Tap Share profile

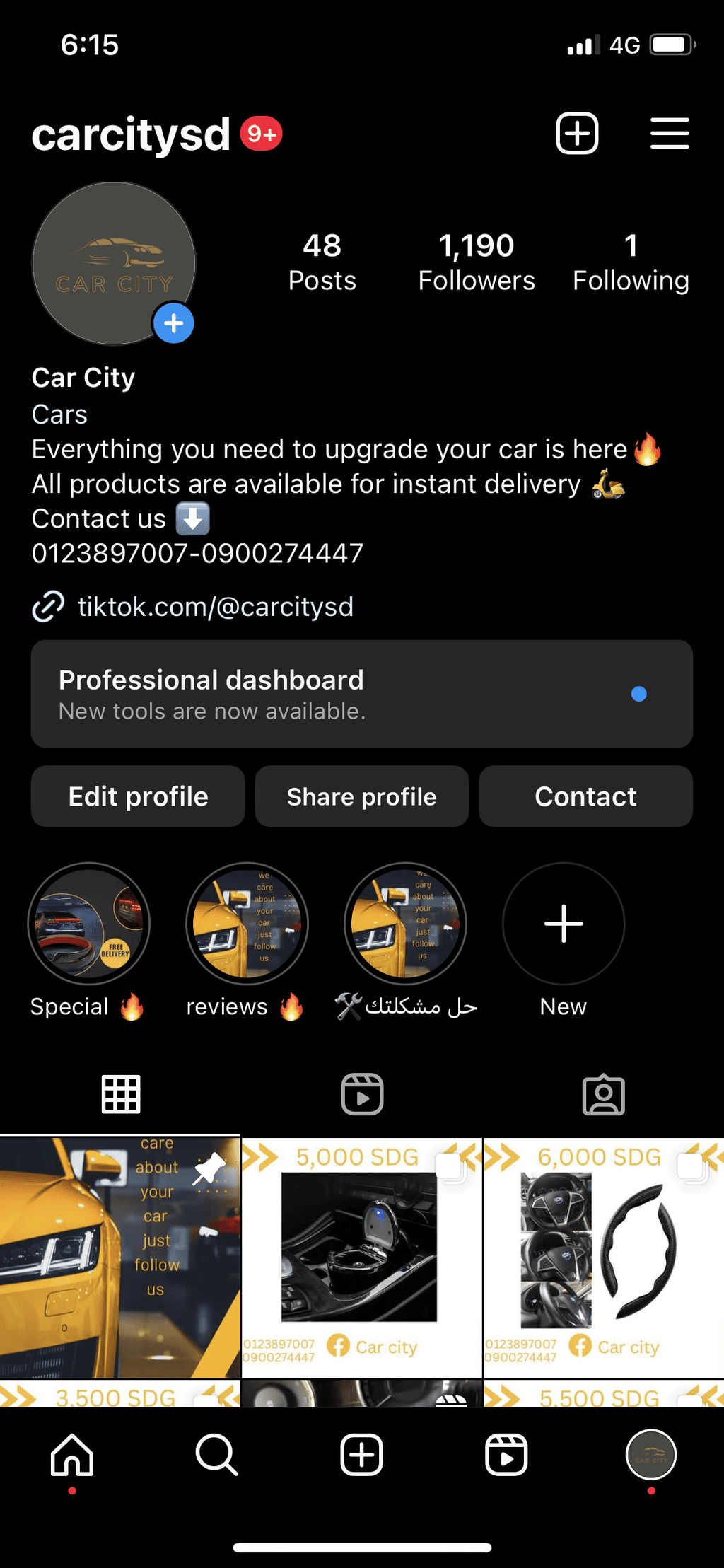362,796
